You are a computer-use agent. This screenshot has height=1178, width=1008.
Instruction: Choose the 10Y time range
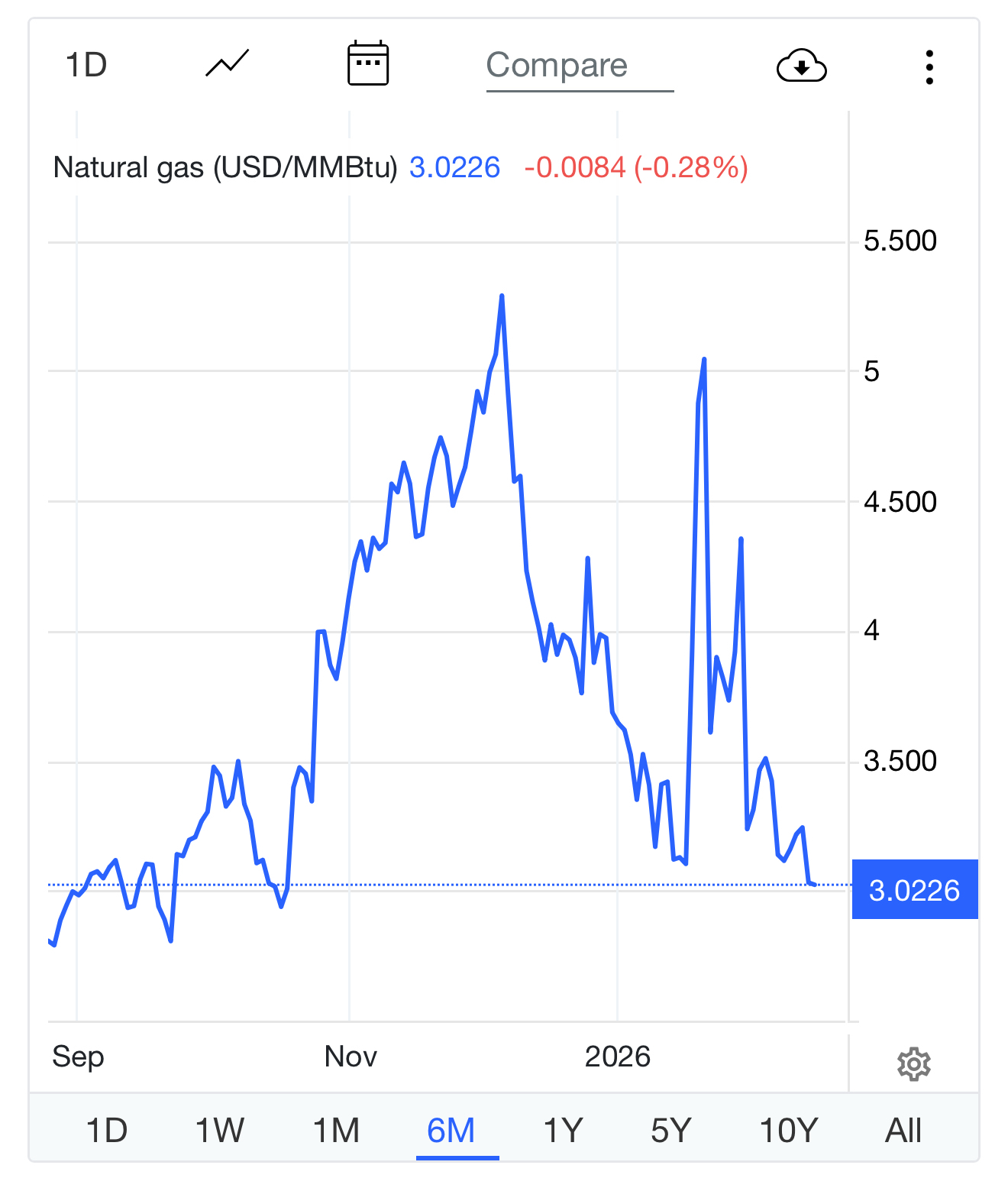pos(788,1131)
